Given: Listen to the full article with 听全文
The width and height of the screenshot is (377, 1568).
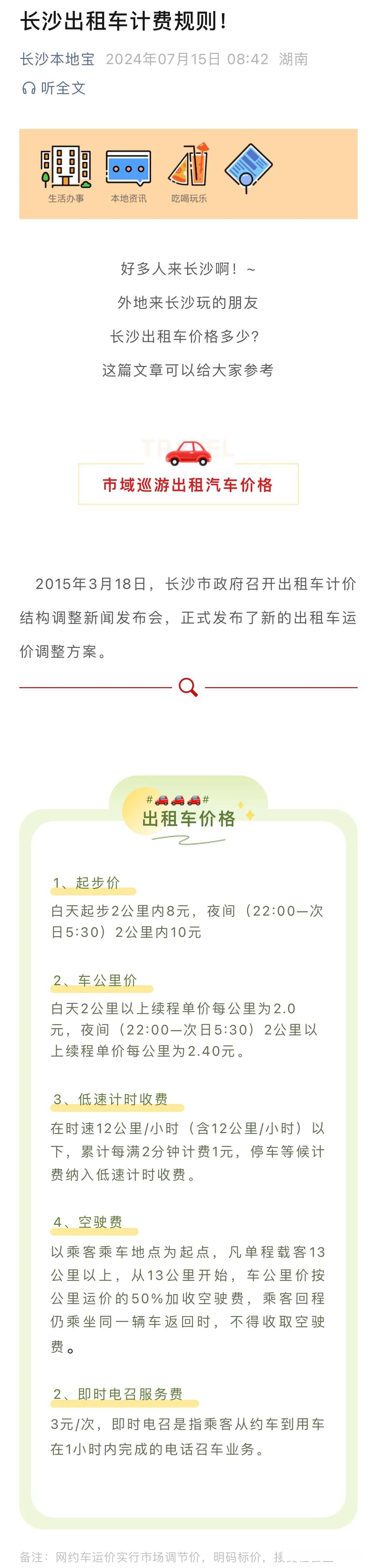Looking at the screenshot, I should pos(53,88).
